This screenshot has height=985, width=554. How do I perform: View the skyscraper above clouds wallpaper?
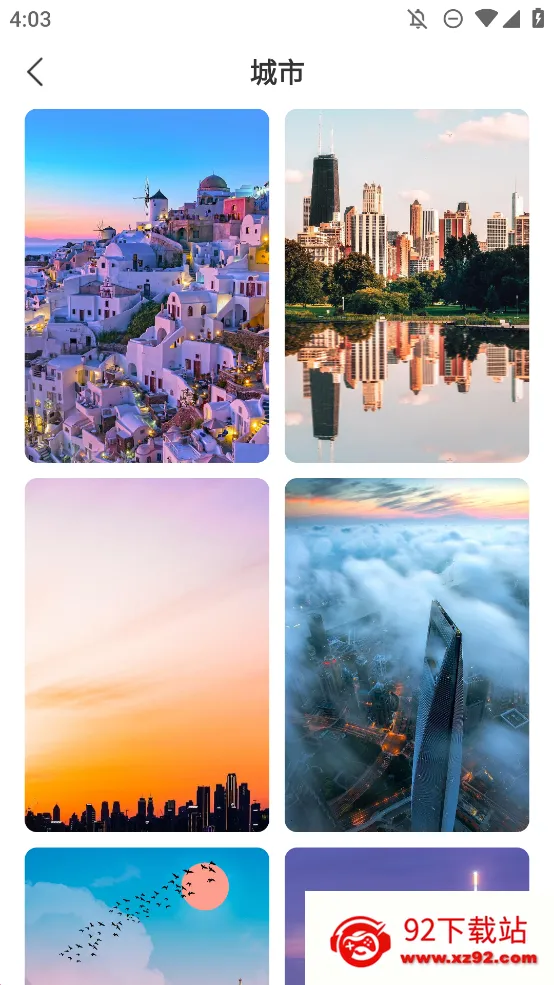tap(407, 655)
